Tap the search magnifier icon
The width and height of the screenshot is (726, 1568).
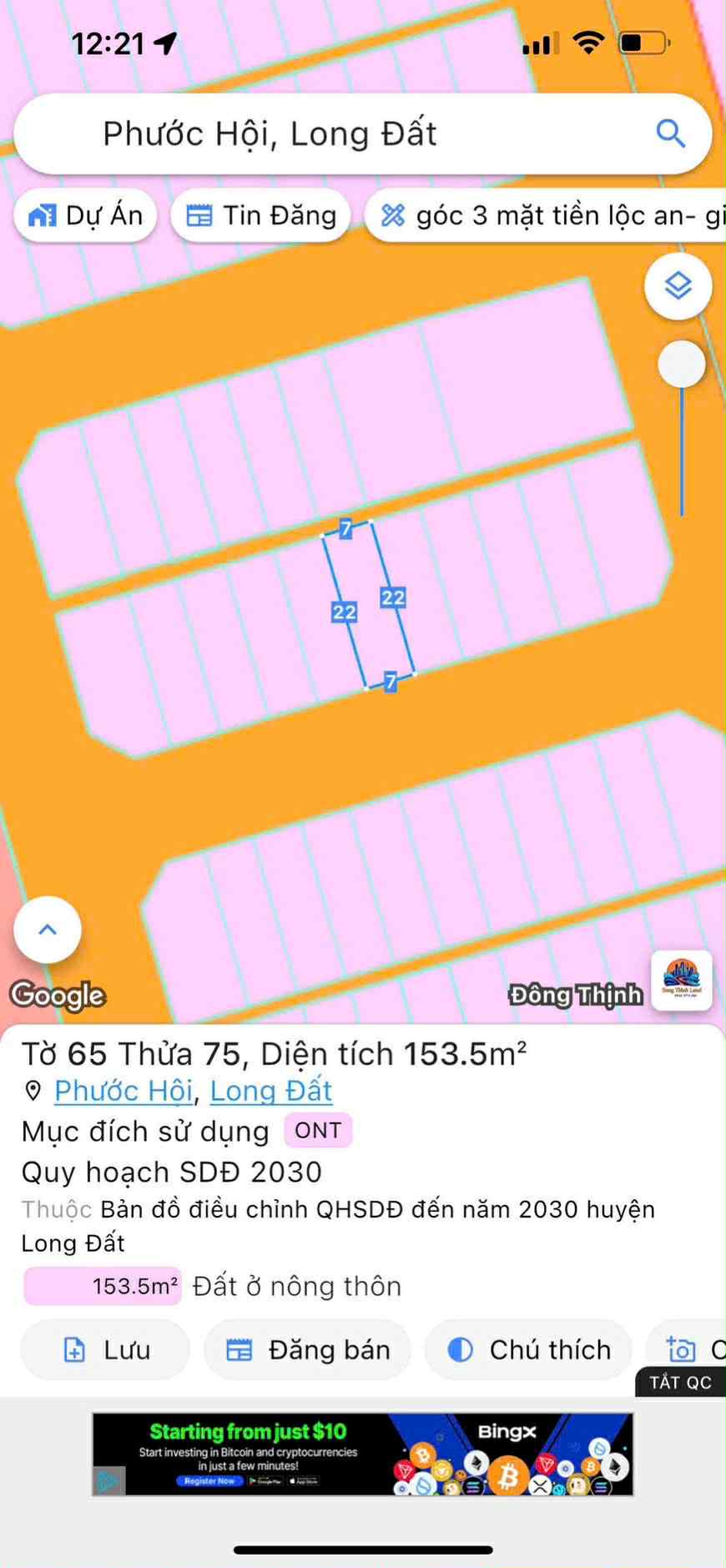(x=671, y=133)
